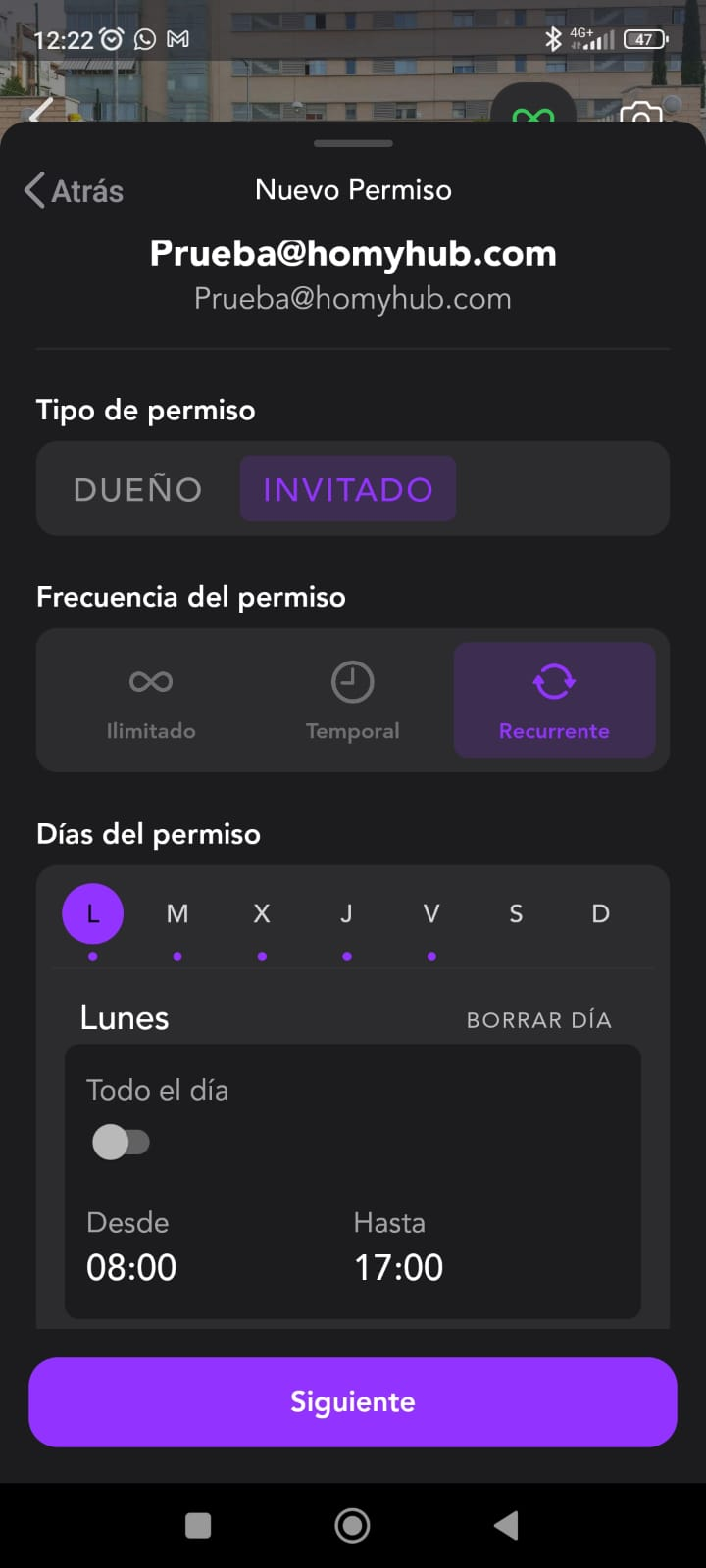
Task: Select day M (Martes)
Action: click(177, 914)
